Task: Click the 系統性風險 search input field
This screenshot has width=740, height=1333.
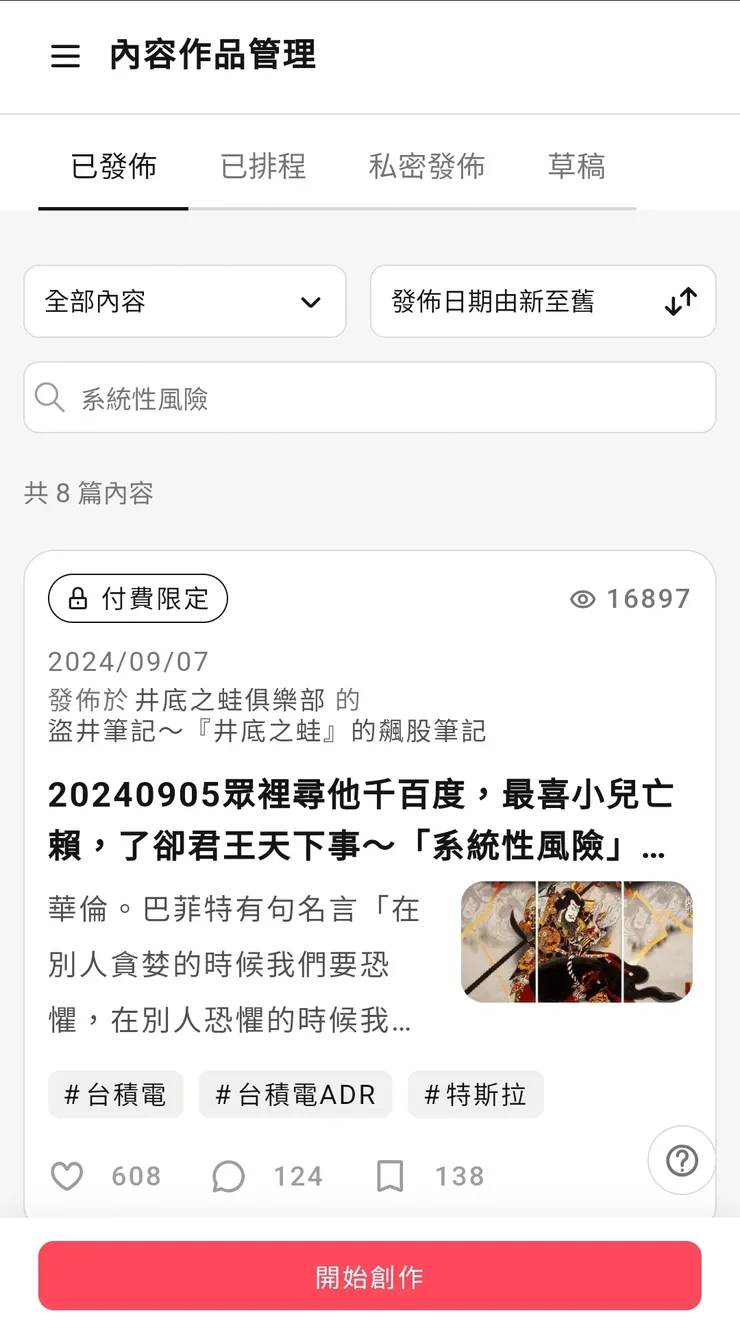Action: click(370, 397)
